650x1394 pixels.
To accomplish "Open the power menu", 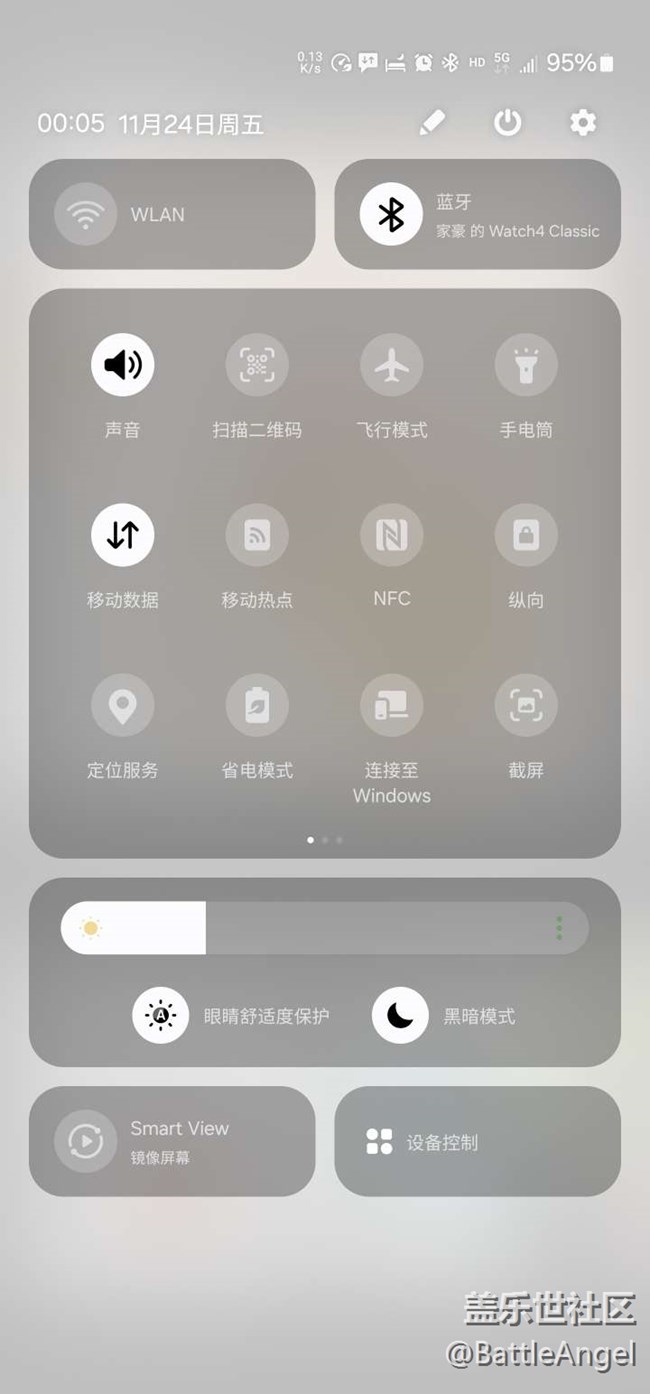I will 507,123.
